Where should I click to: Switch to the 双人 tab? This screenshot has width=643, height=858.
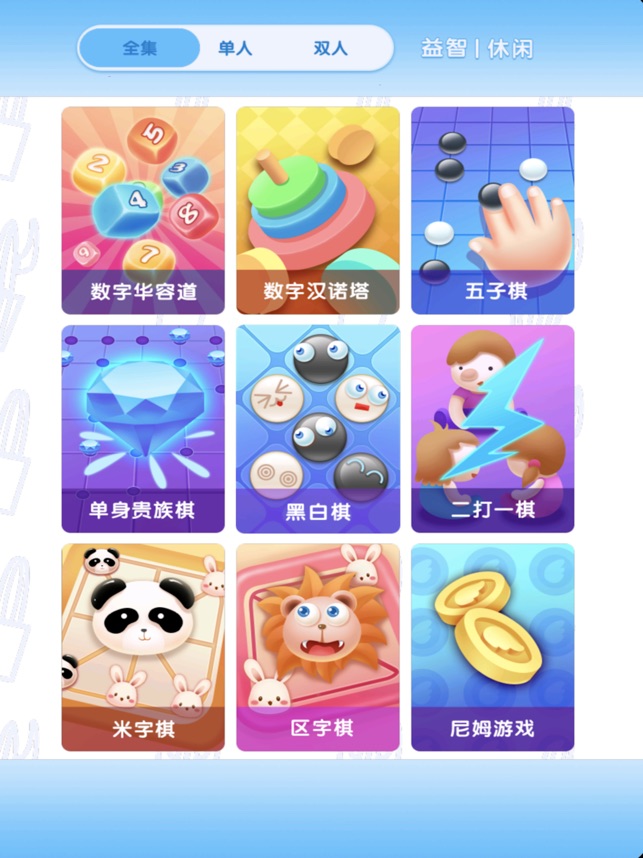tap(330, 48)
